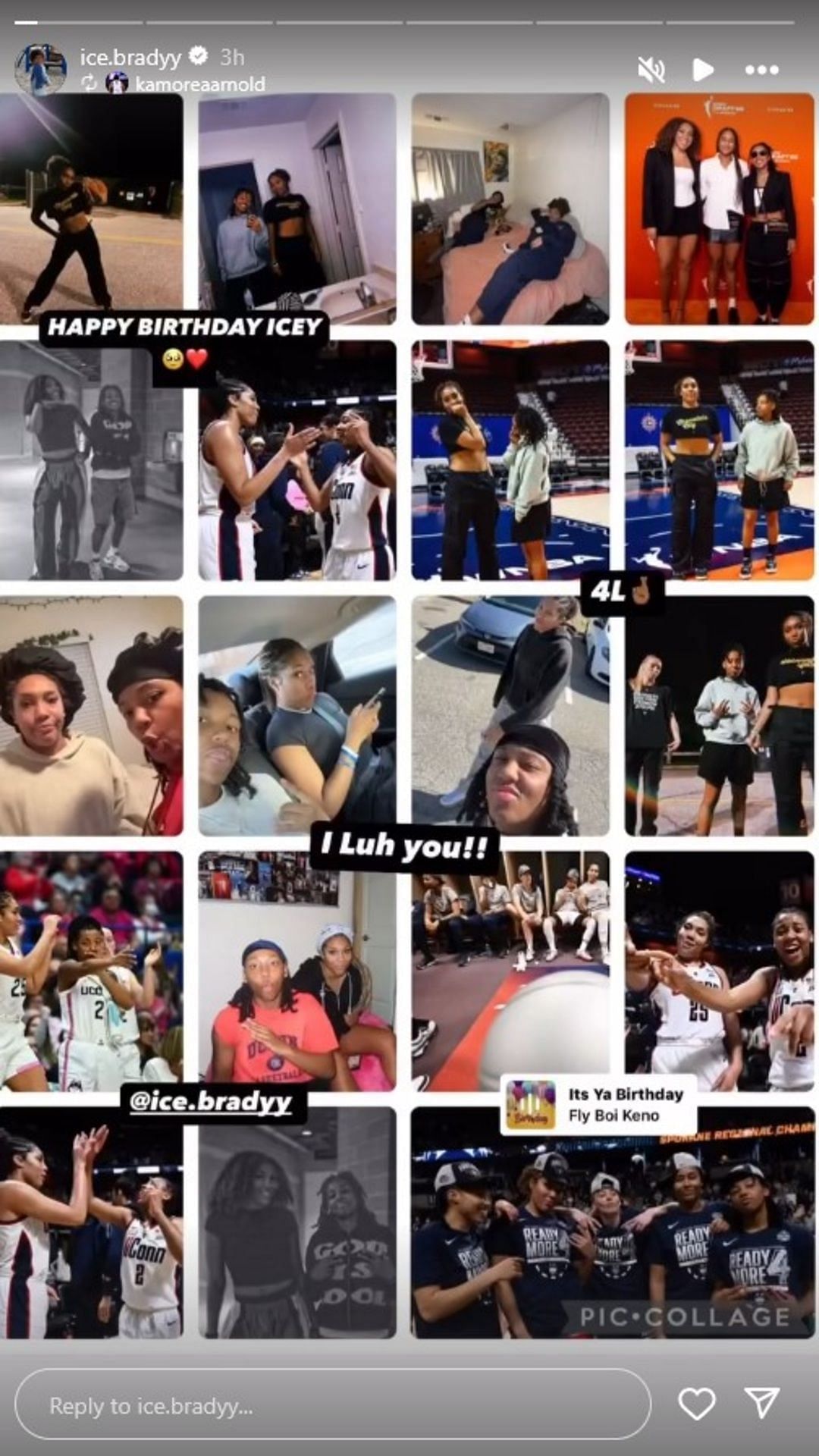The height and width of the screenshot is (1456, 819).
Task: Open the three-dot more options menu
Action: [x=761, y=70]
